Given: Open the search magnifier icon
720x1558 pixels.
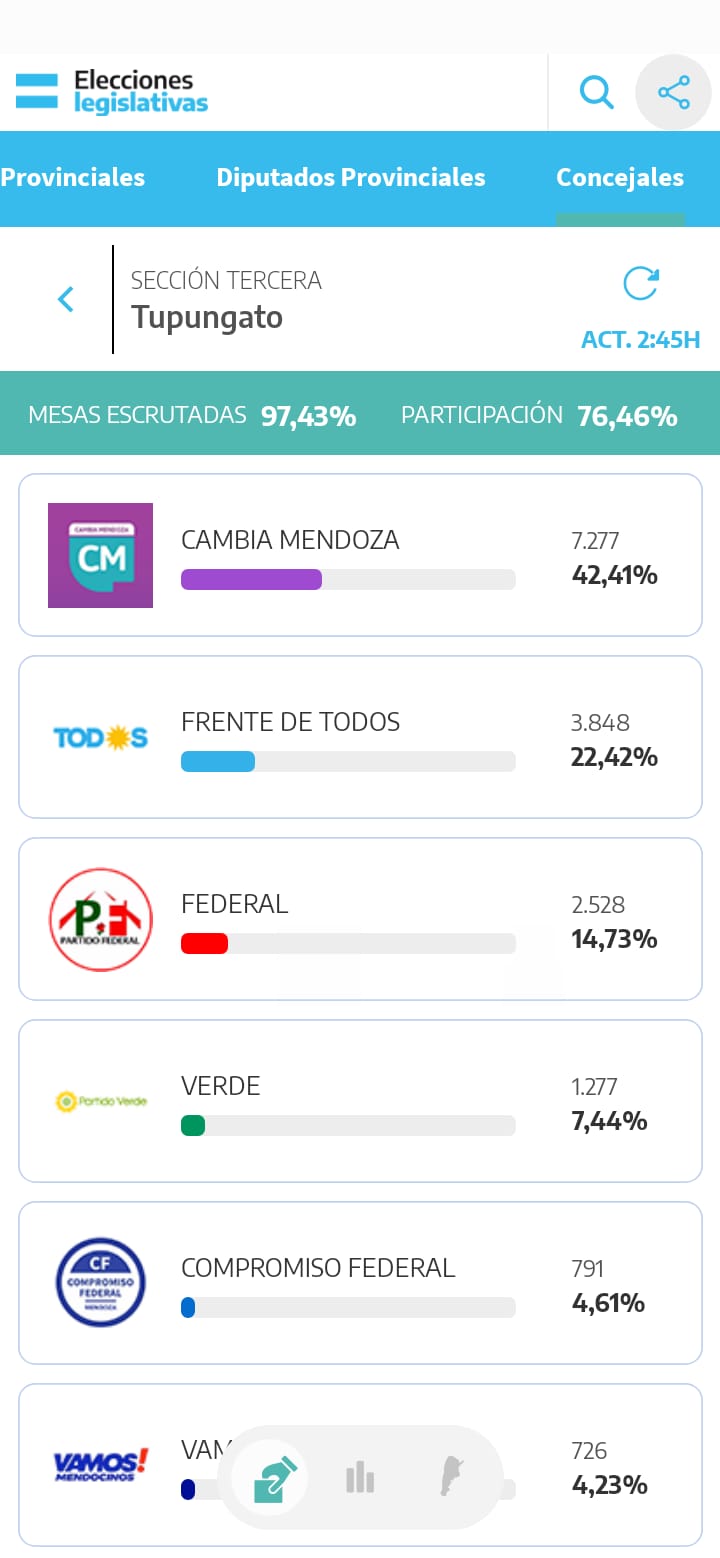Looking at the screenshot, I should pyautogui.click(x=597, y=93).
